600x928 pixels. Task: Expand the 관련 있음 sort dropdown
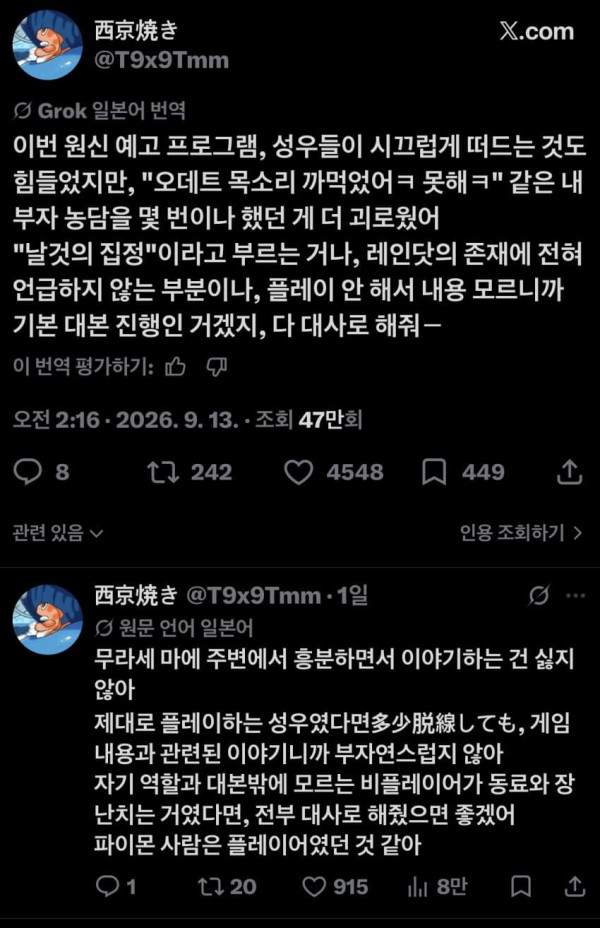tap(58, 533)
